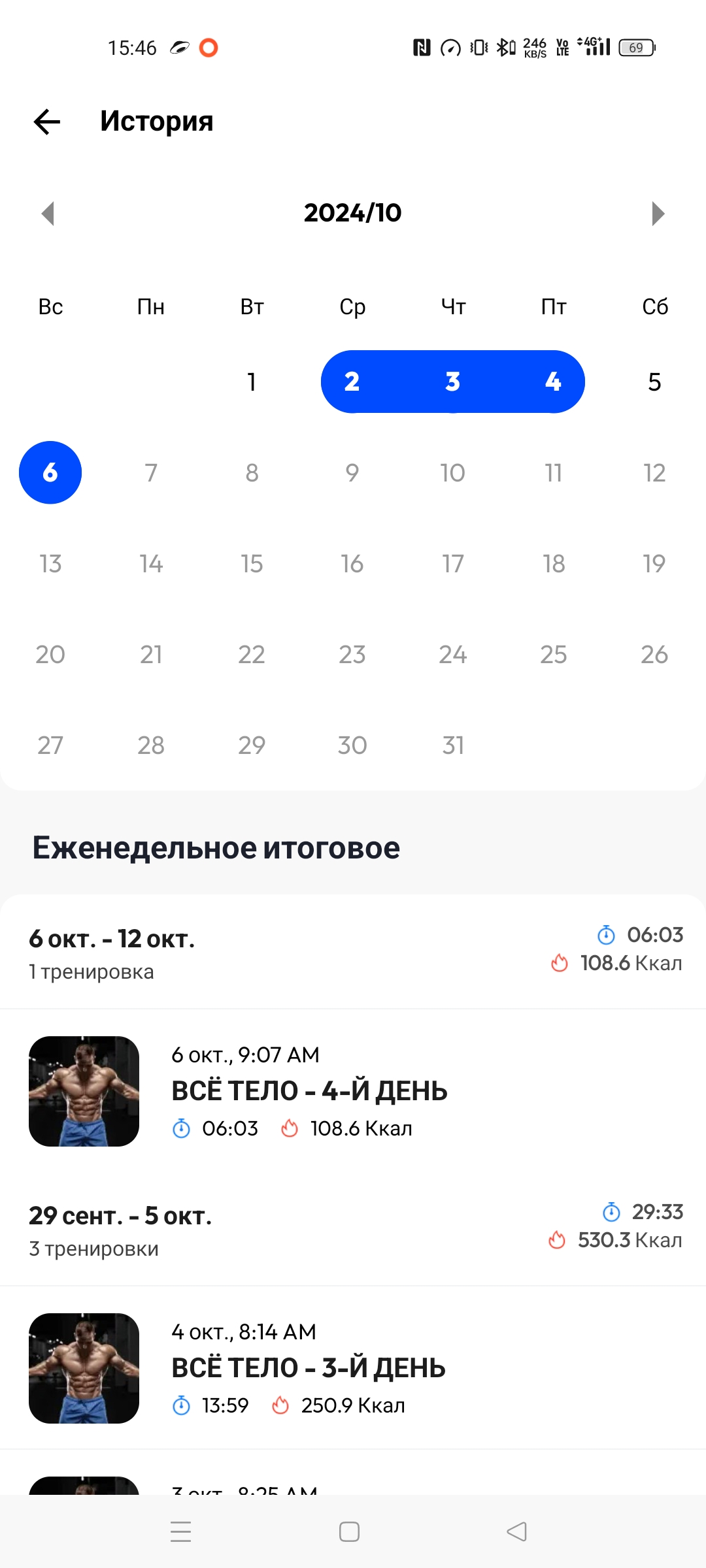Show the next month in calendar
Viewport: 706px width, 1568px height.
[x=658, y=214]
